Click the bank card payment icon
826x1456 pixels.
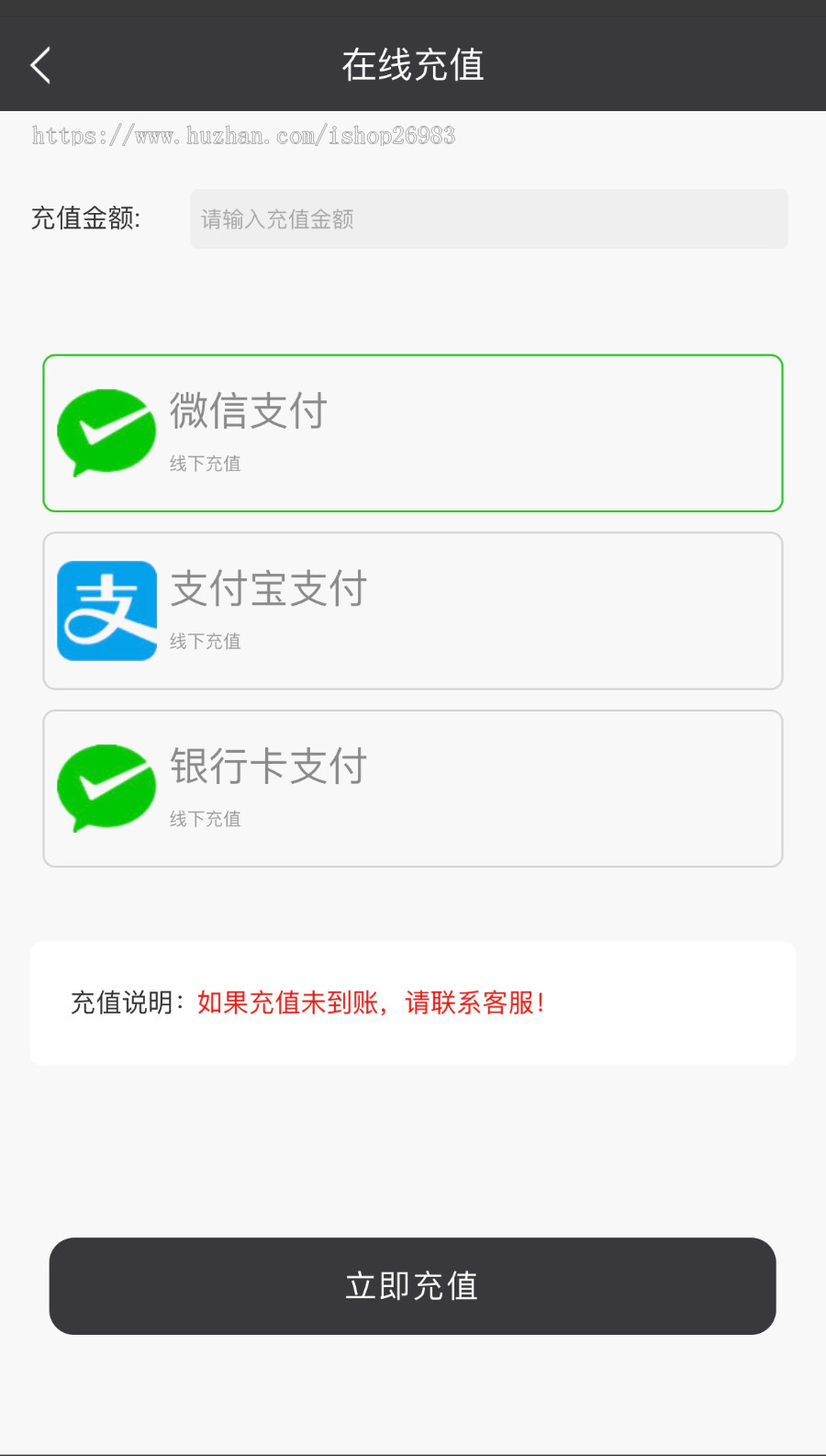106,788
